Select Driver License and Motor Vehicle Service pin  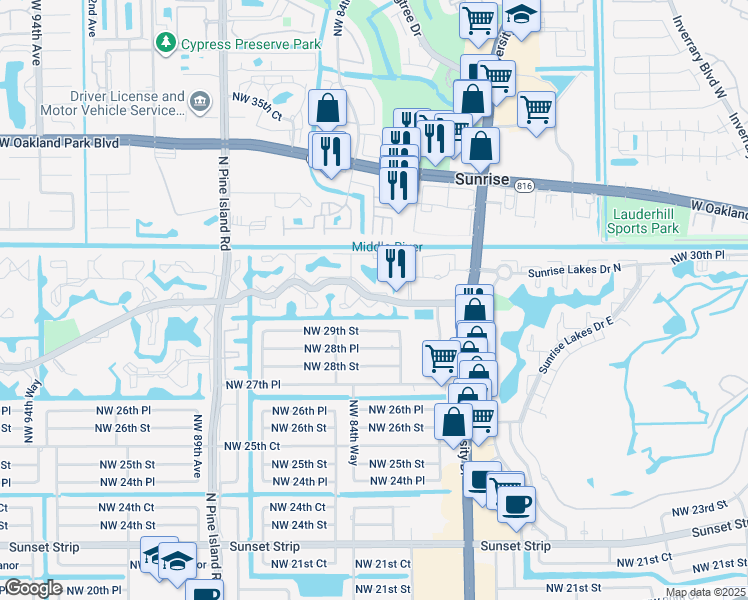[199, 101]
